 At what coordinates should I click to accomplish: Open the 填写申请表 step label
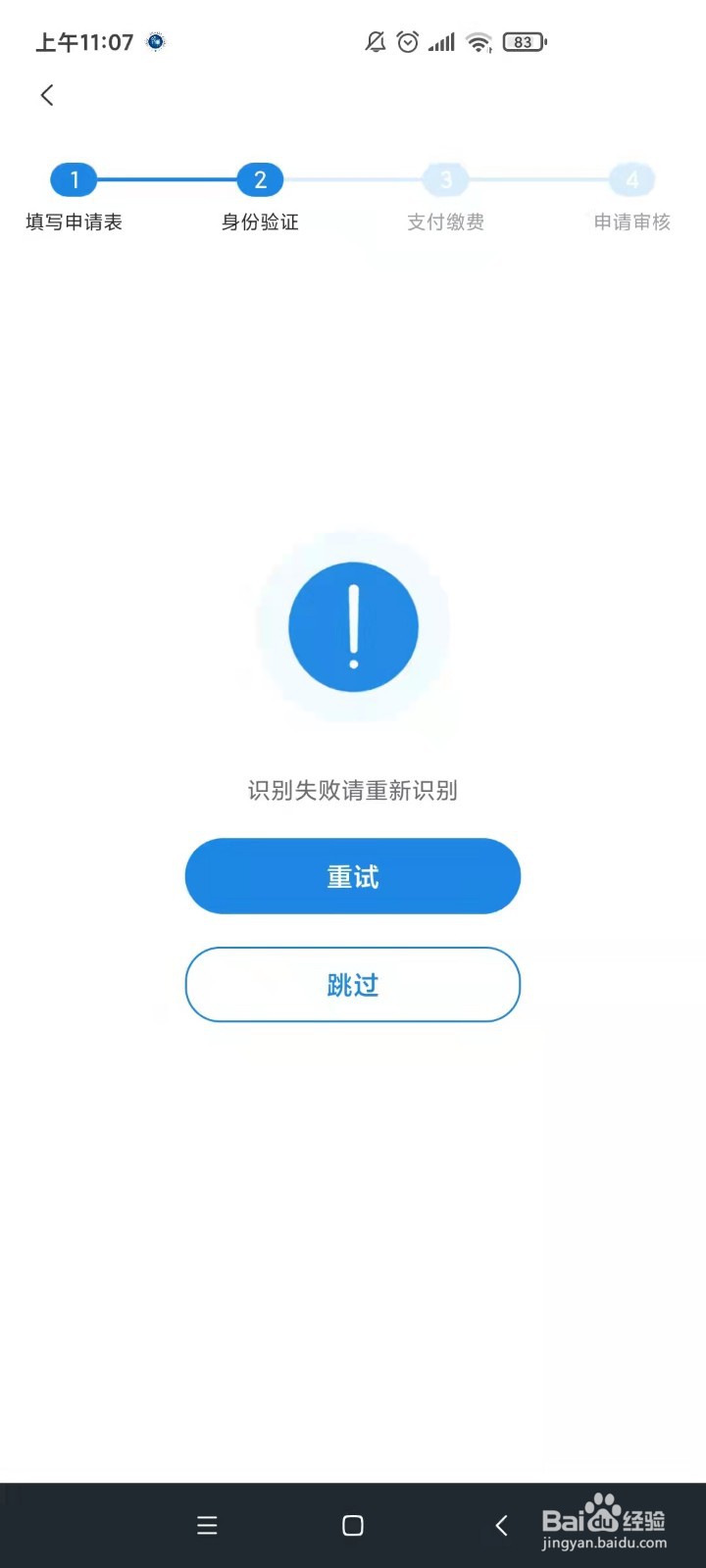tap(74, 222)
